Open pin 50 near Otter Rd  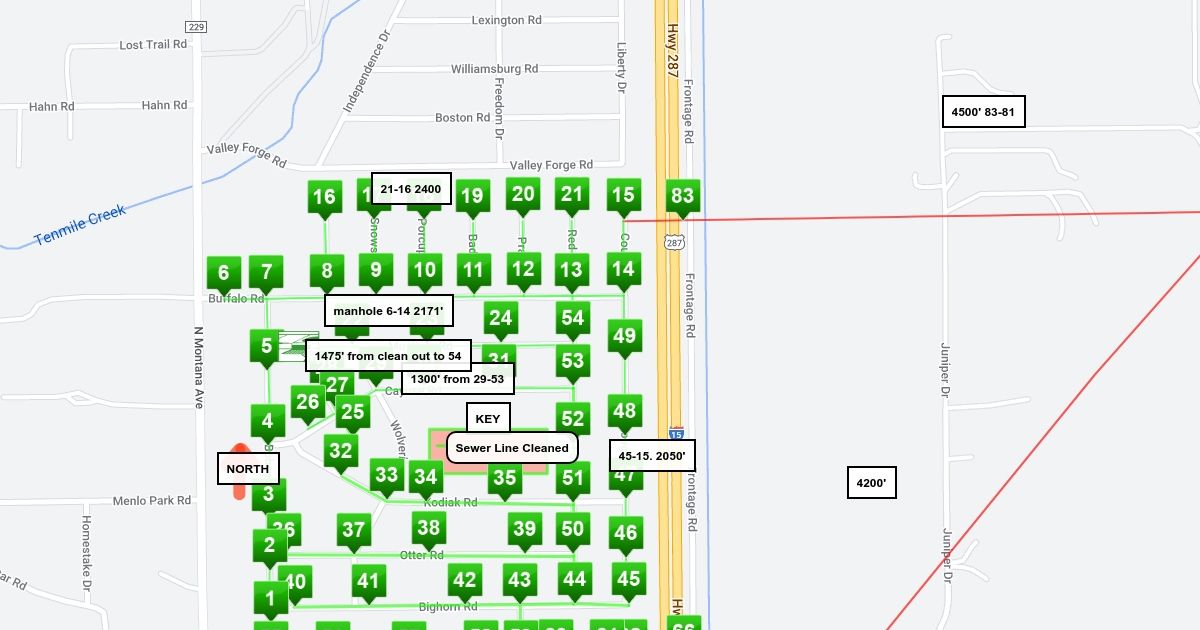pyautogui.click(x=572, y=528)
